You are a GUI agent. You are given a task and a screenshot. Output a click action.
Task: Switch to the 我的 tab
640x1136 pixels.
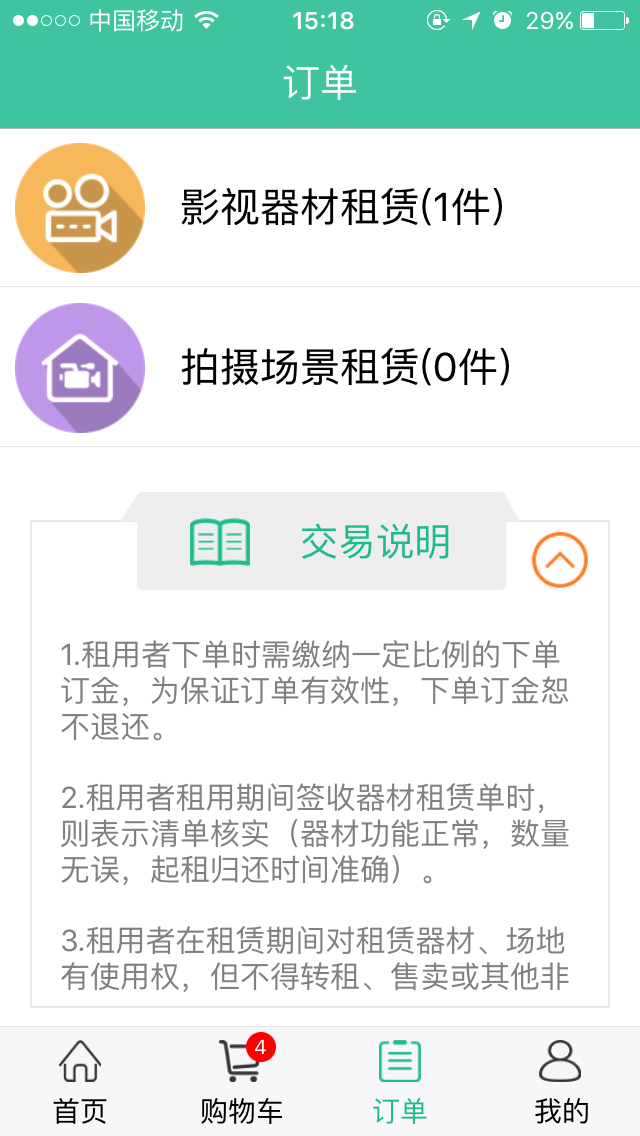560,1080
